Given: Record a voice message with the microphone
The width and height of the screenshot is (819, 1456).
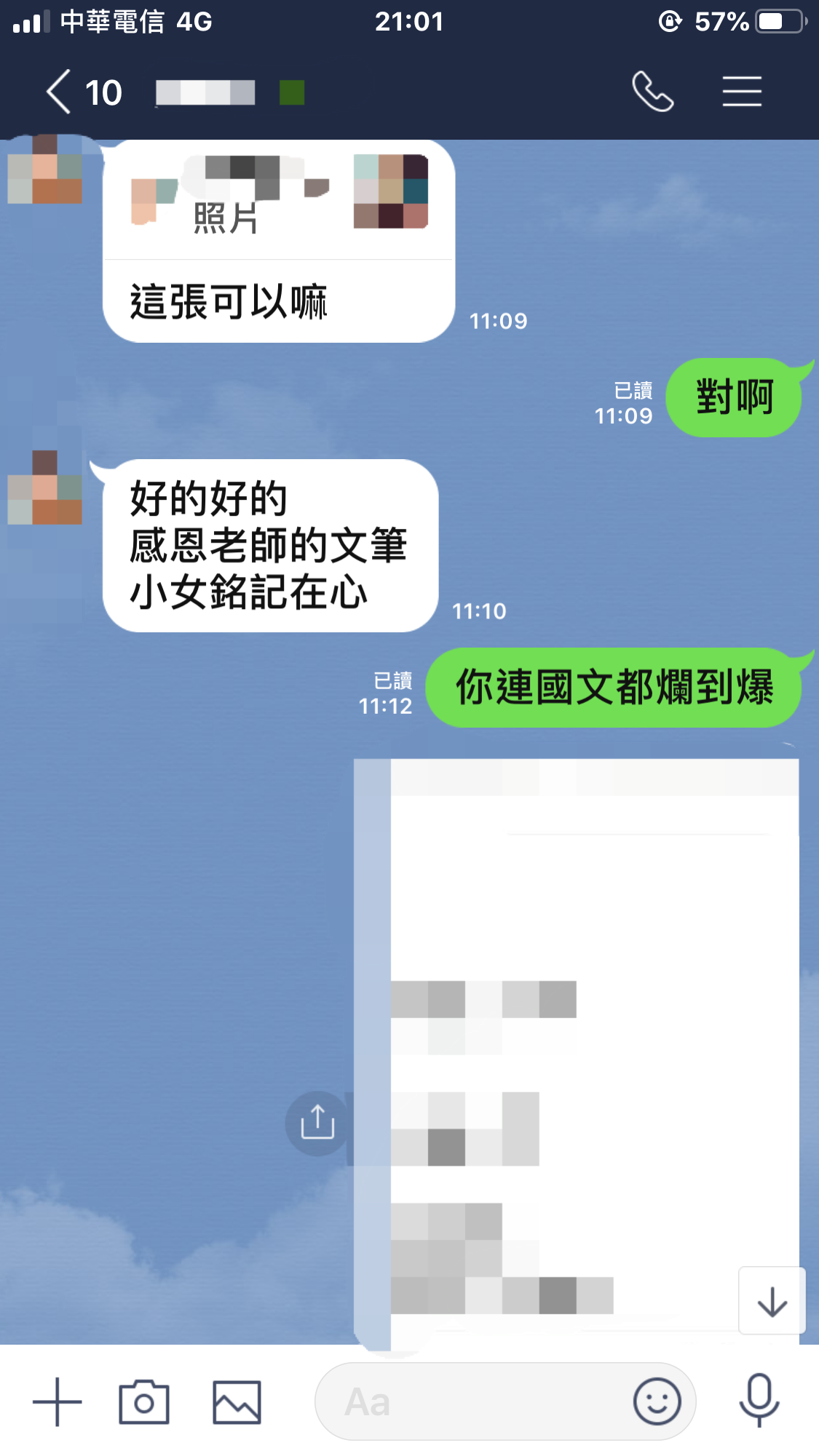Looking at the screenshot, I should (x=759, y=1400).
